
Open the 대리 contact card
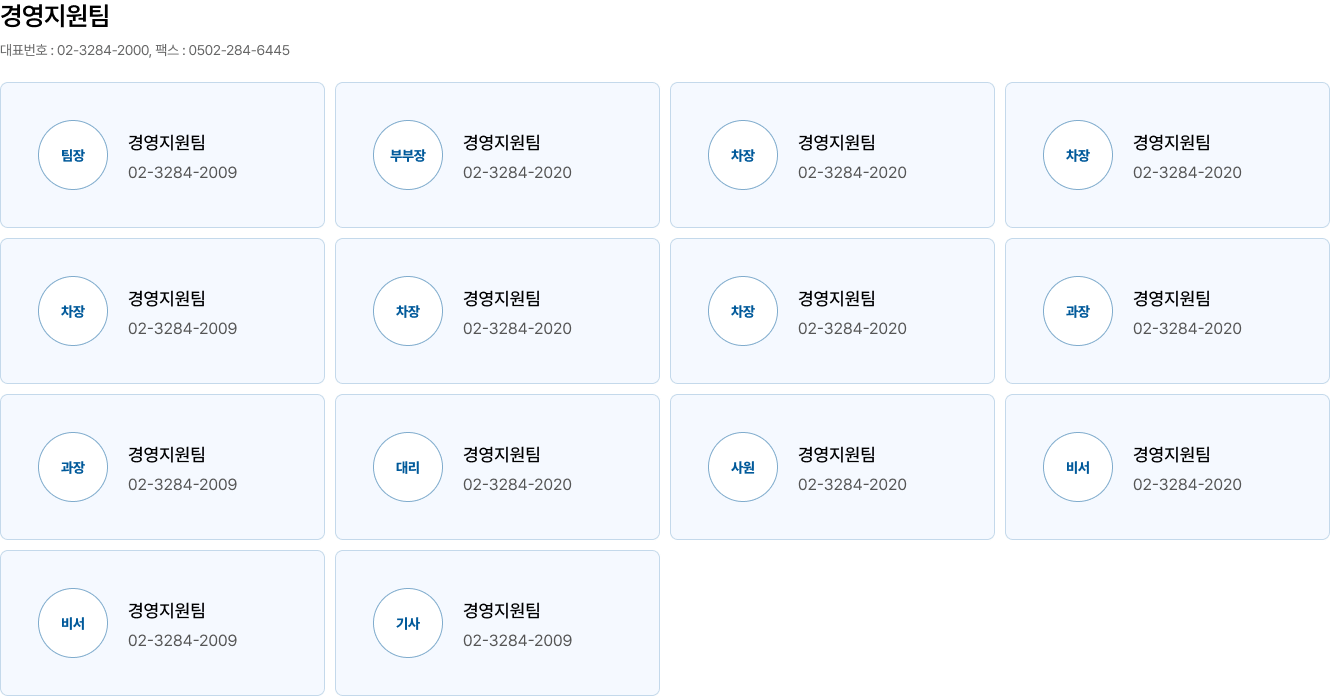click(x=497, y=467)
